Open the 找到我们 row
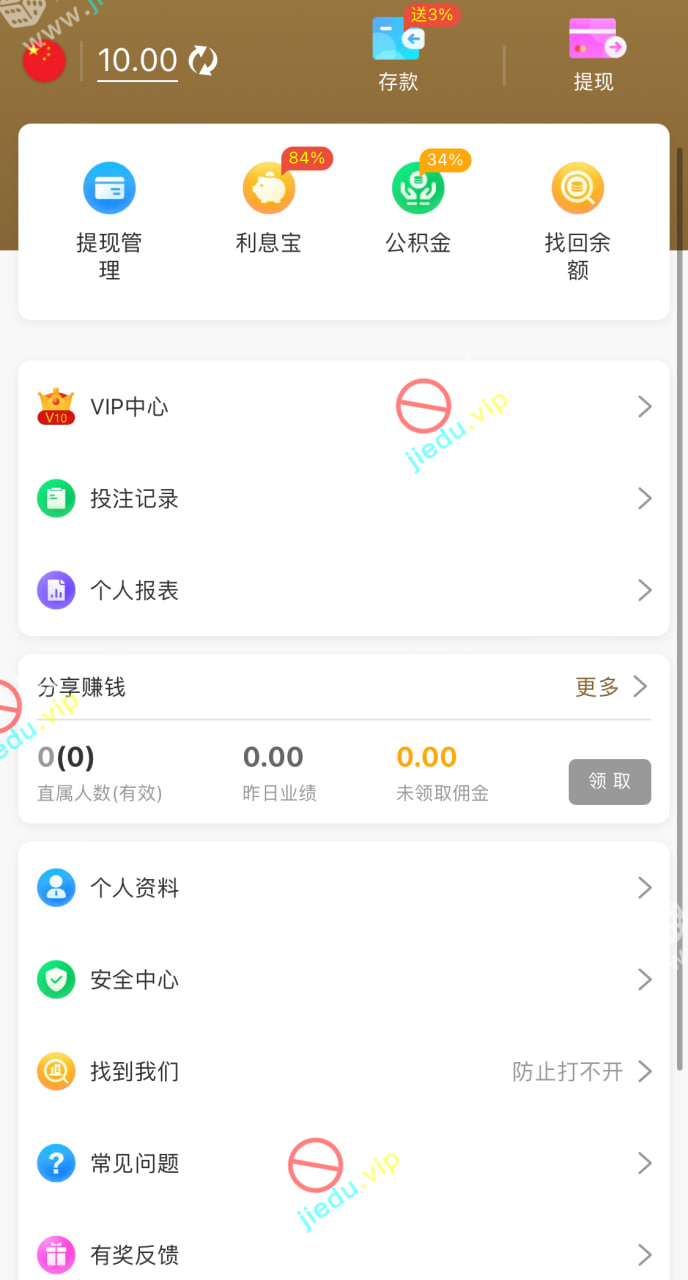Viewport: 688px width, 1280px height. click(x=343, y=1072)
